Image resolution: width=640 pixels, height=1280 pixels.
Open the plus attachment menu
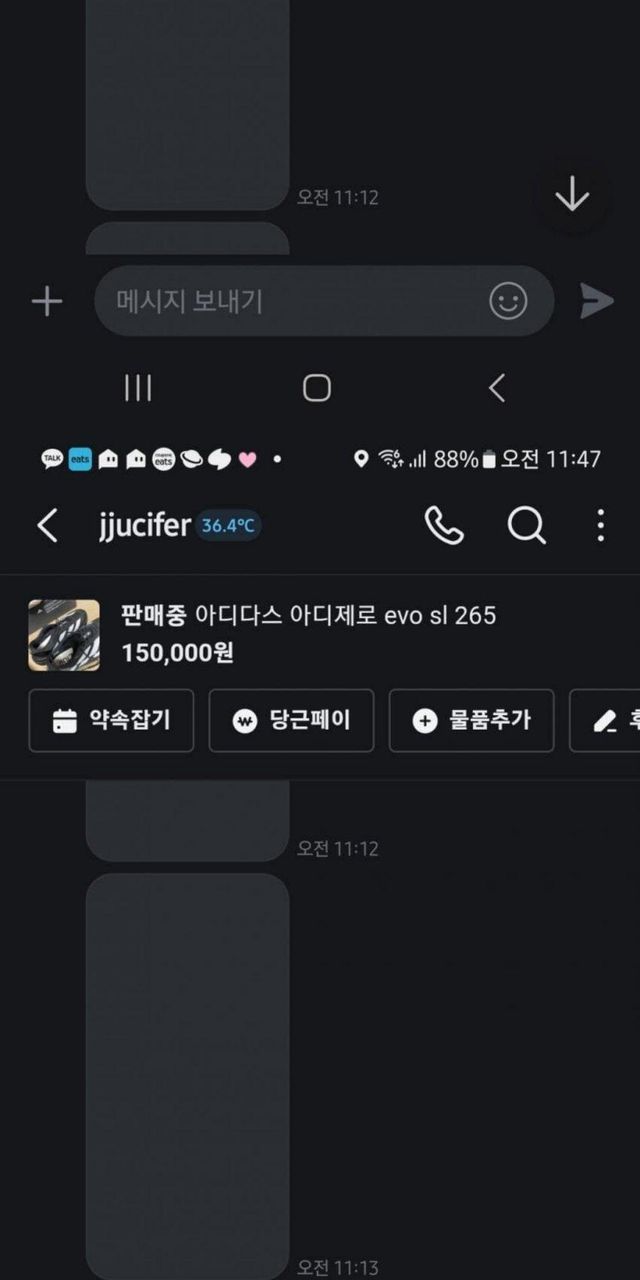[x=47, y=301]
